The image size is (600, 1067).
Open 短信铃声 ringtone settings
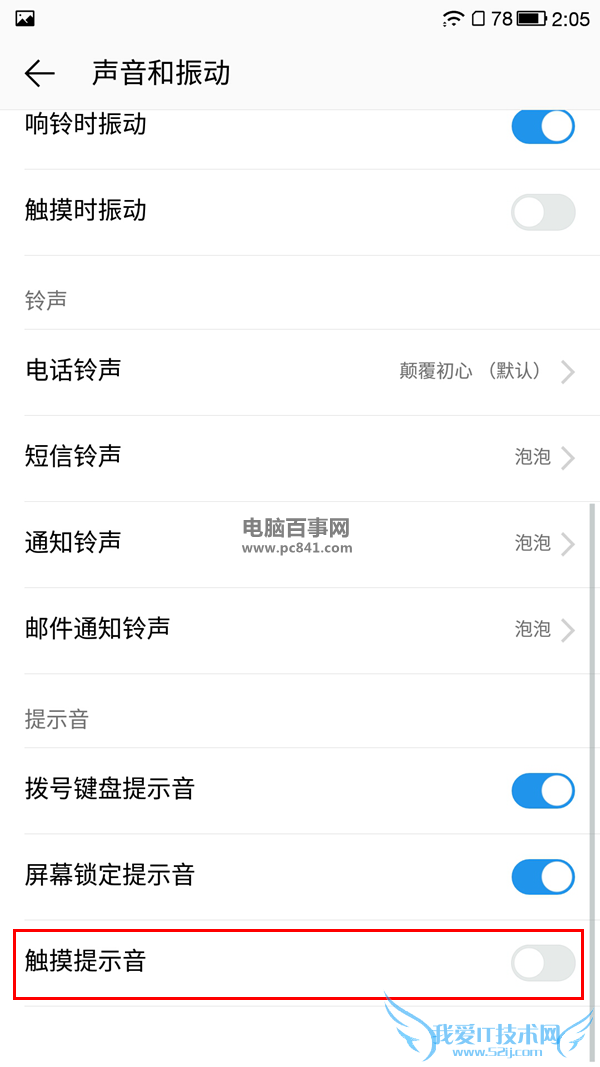tap(300, 458)
